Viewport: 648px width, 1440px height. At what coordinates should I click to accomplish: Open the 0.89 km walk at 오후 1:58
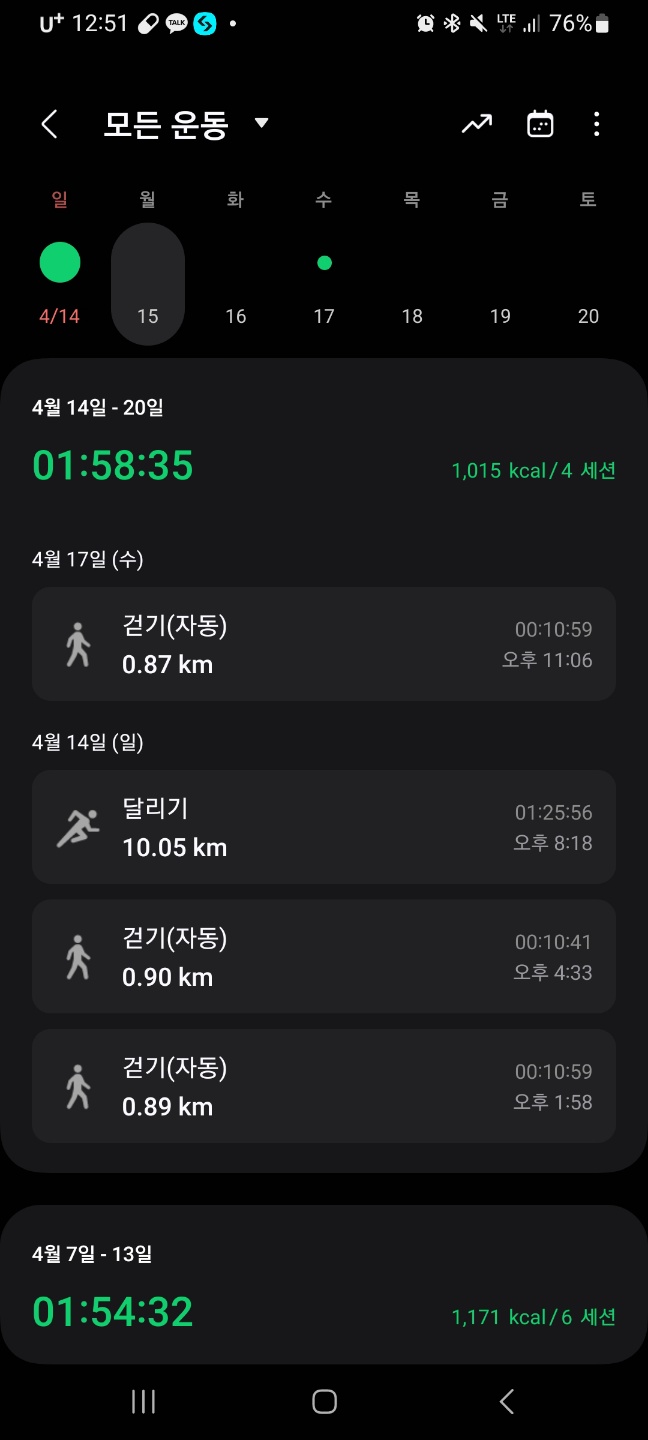click(324, 1086)
